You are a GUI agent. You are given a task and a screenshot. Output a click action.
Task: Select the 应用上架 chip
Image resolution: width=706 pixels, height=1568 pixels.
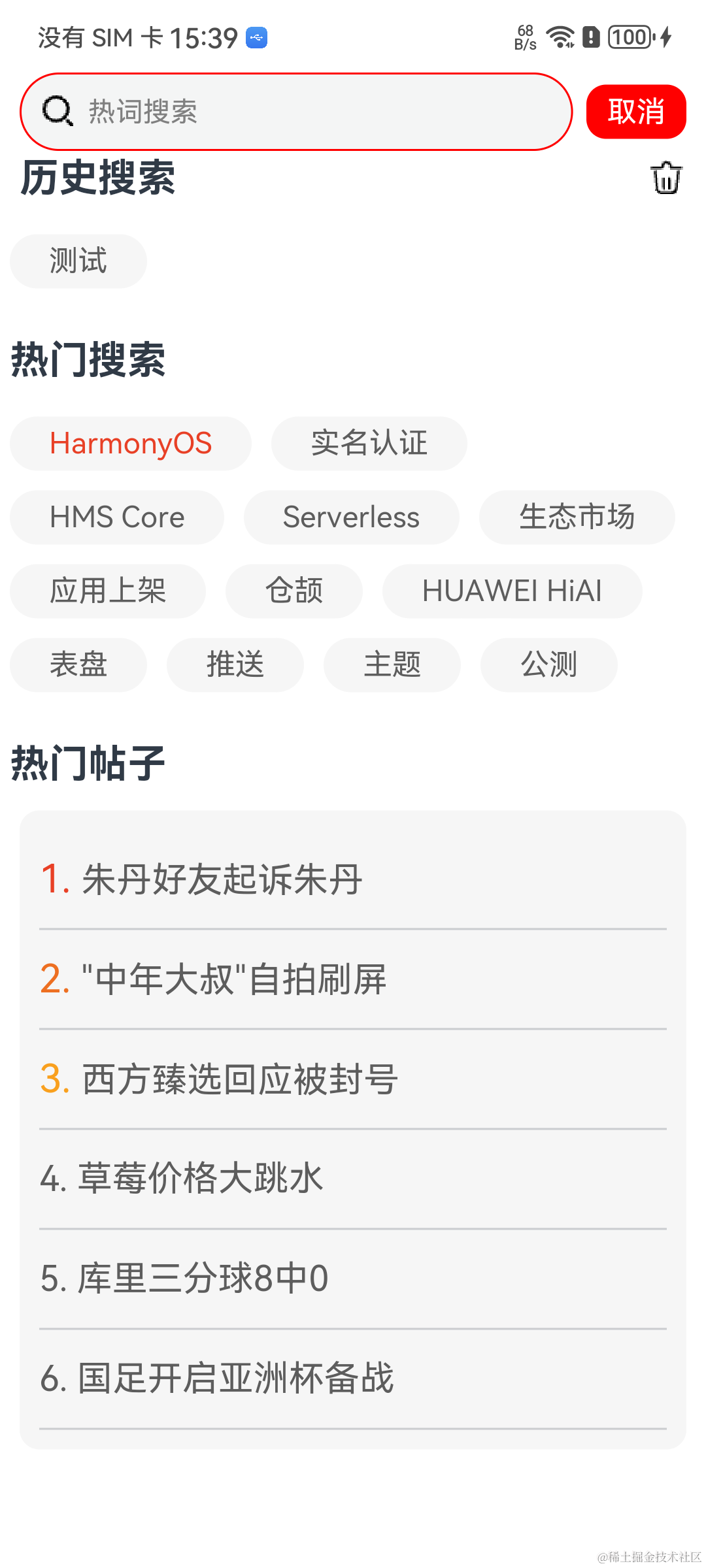[108, 591]
